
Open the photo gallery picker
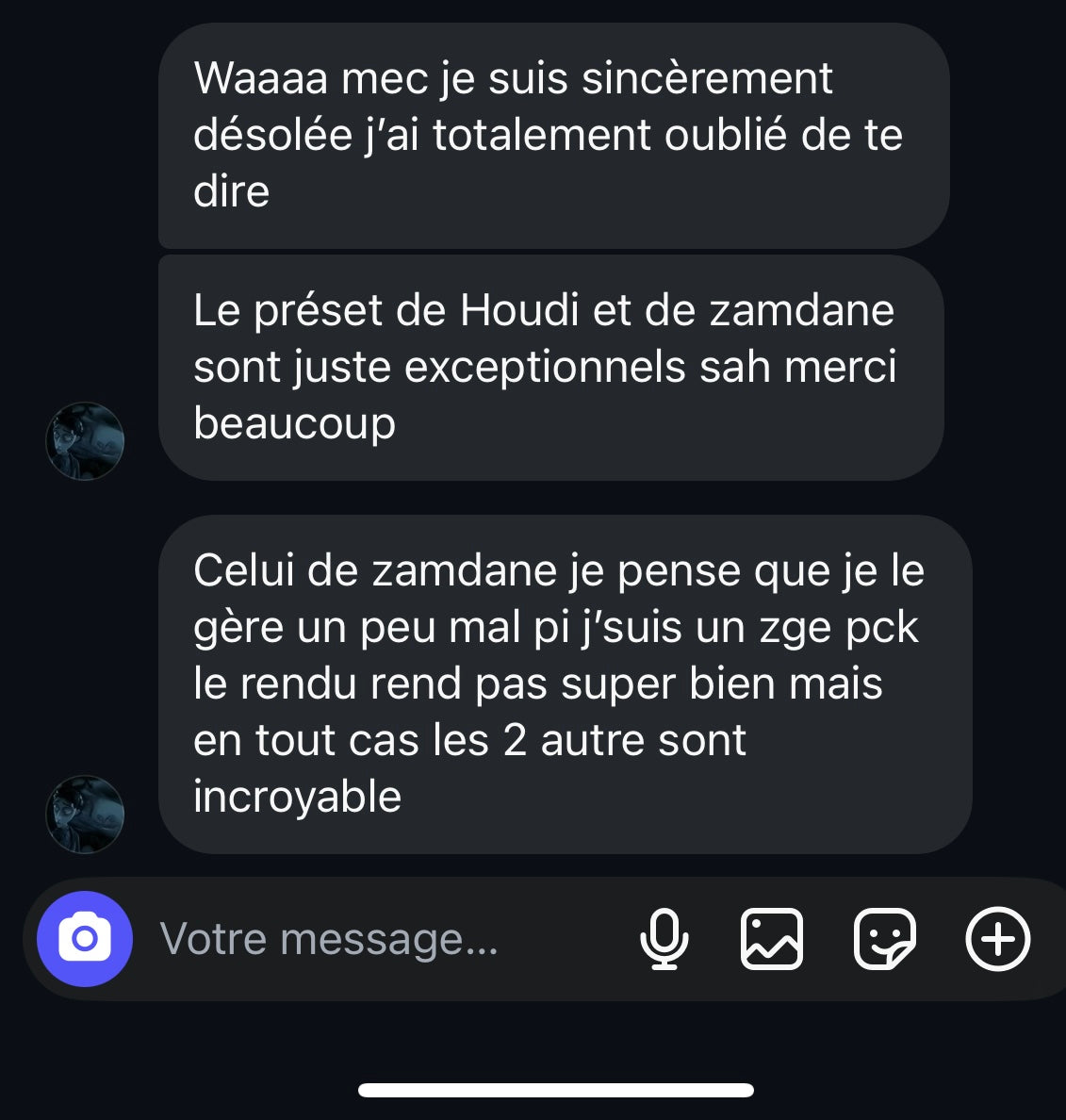coord(772,939)
